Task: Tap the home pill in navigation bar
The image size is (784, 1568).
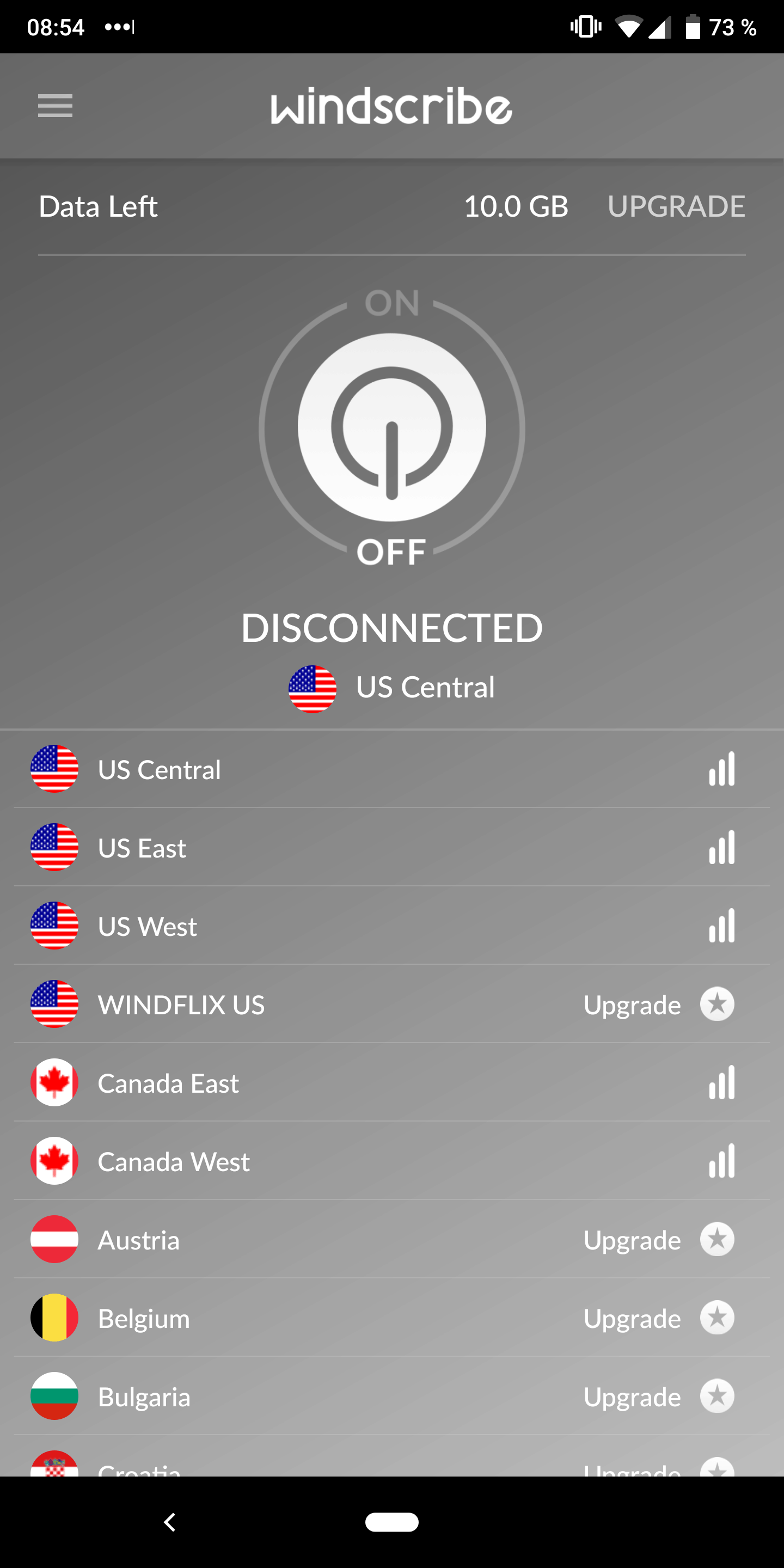Action: tap(392, 1522)
